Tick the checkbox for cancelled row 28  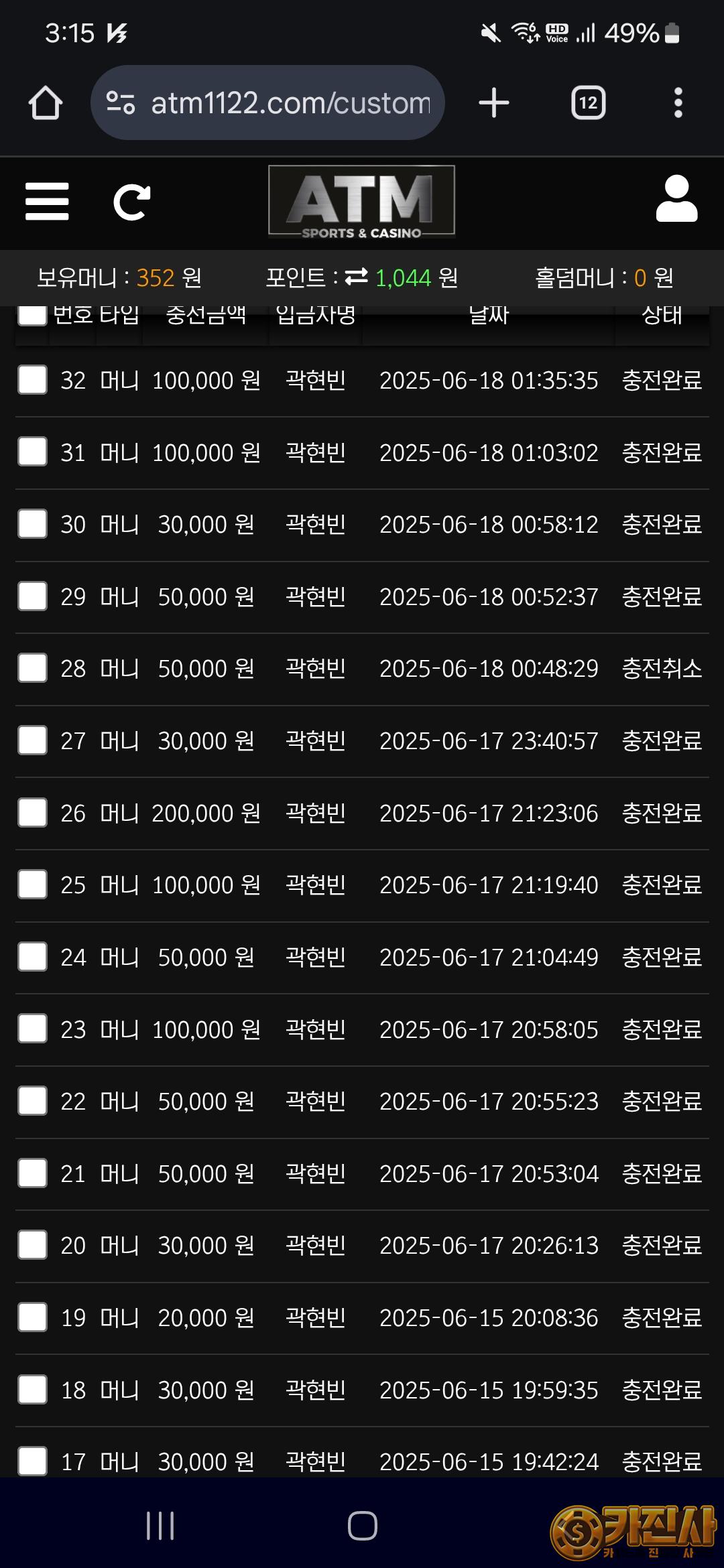[33, 668]
